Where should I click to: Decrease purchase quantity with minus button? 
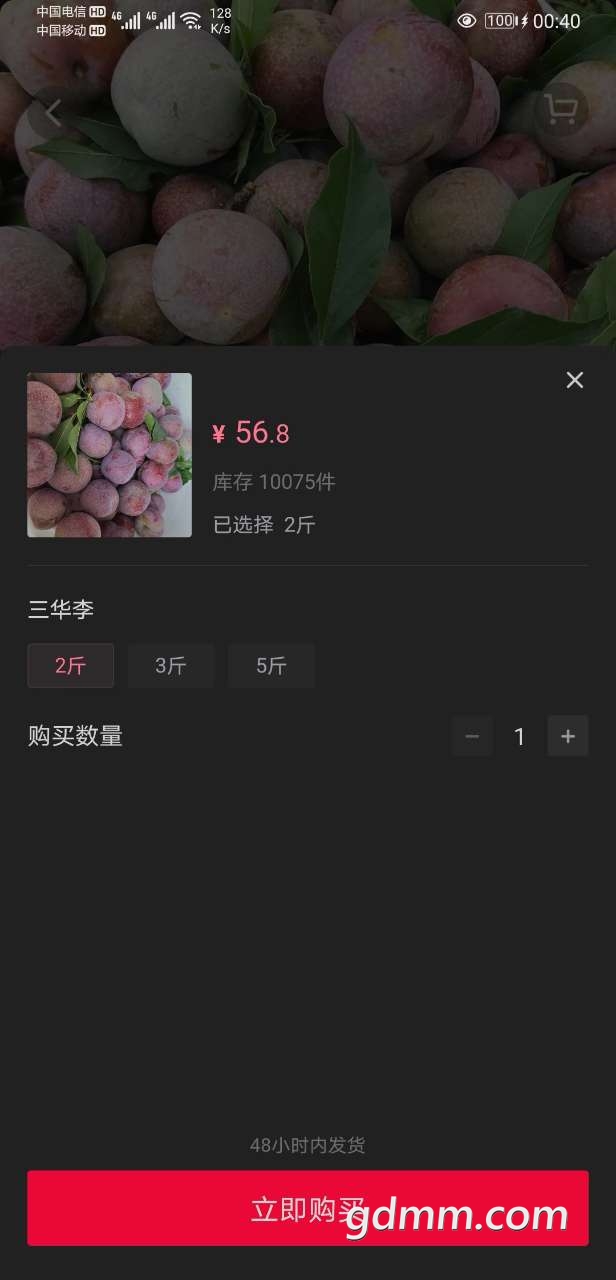(472, 737)
